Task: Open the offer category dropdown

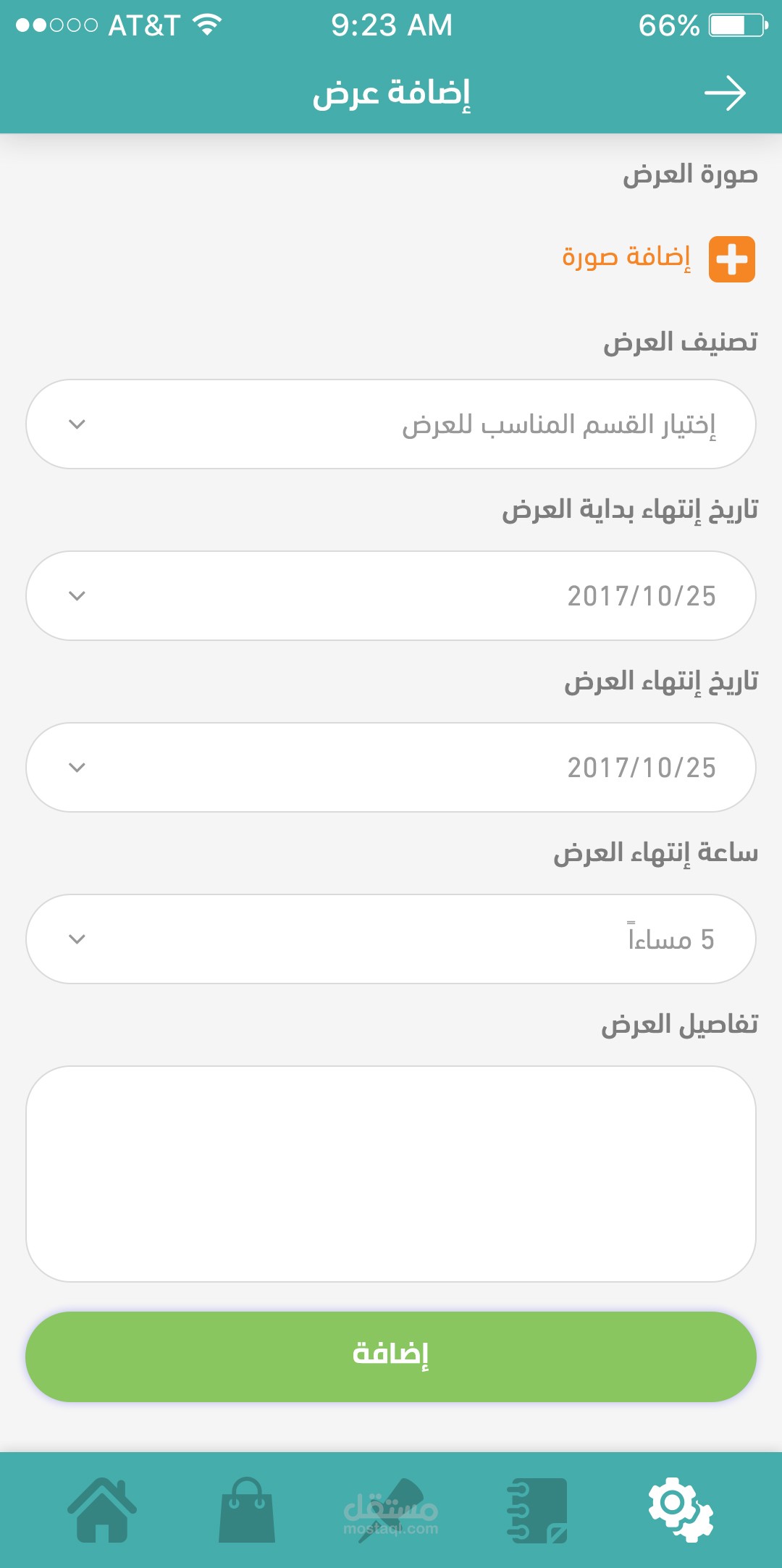Action: tap(391, 424)
